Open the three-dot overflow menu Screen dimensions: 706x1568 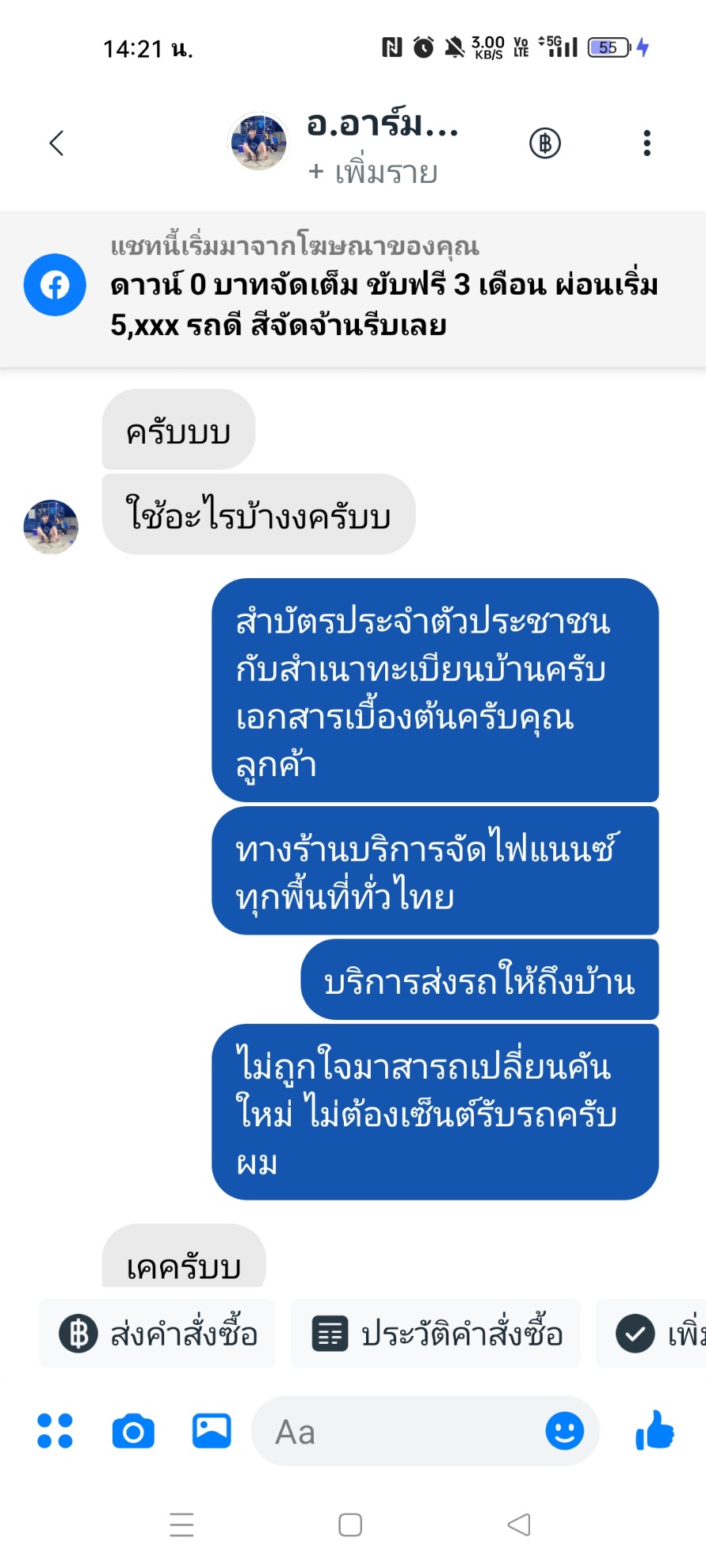[647, 143]
